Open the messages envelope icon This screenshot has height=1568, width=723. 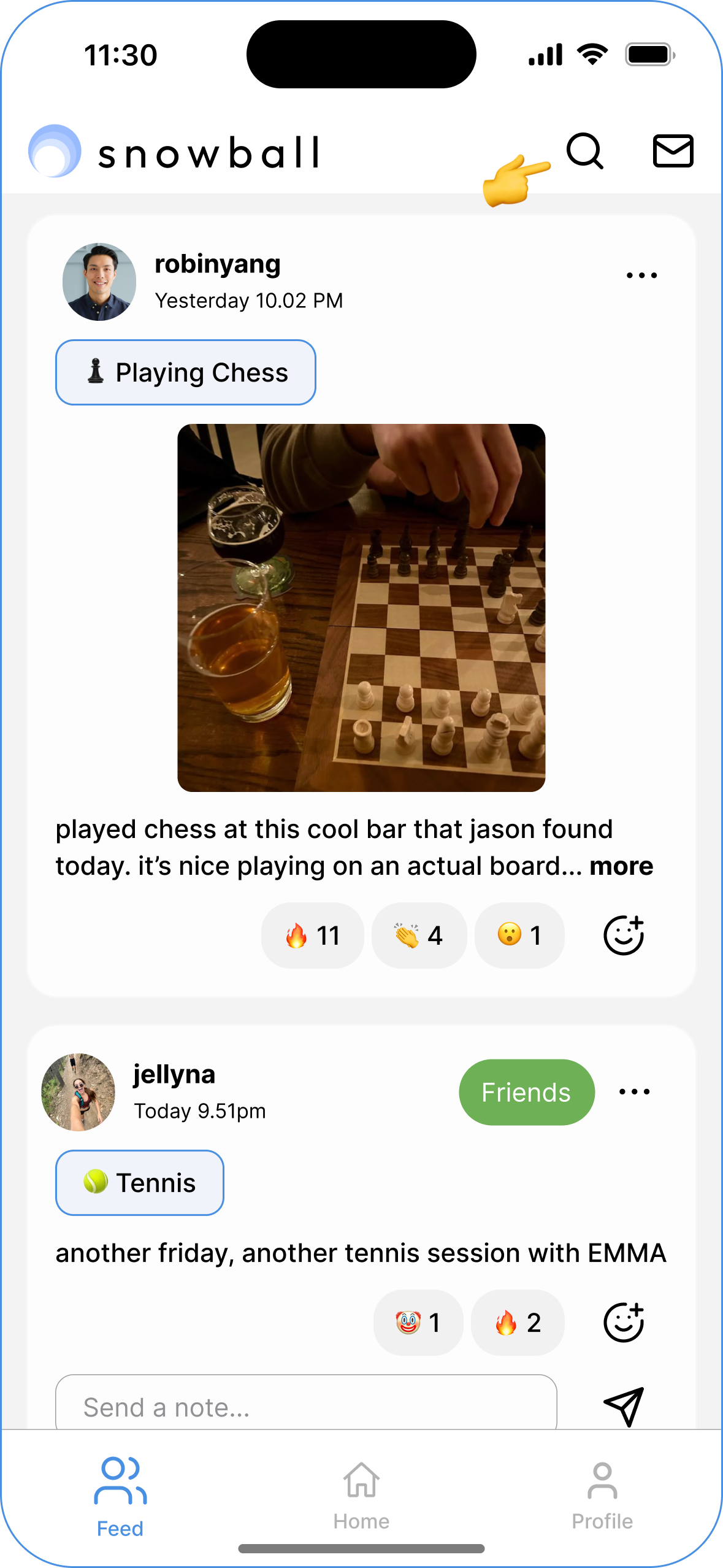click(673, 151)
